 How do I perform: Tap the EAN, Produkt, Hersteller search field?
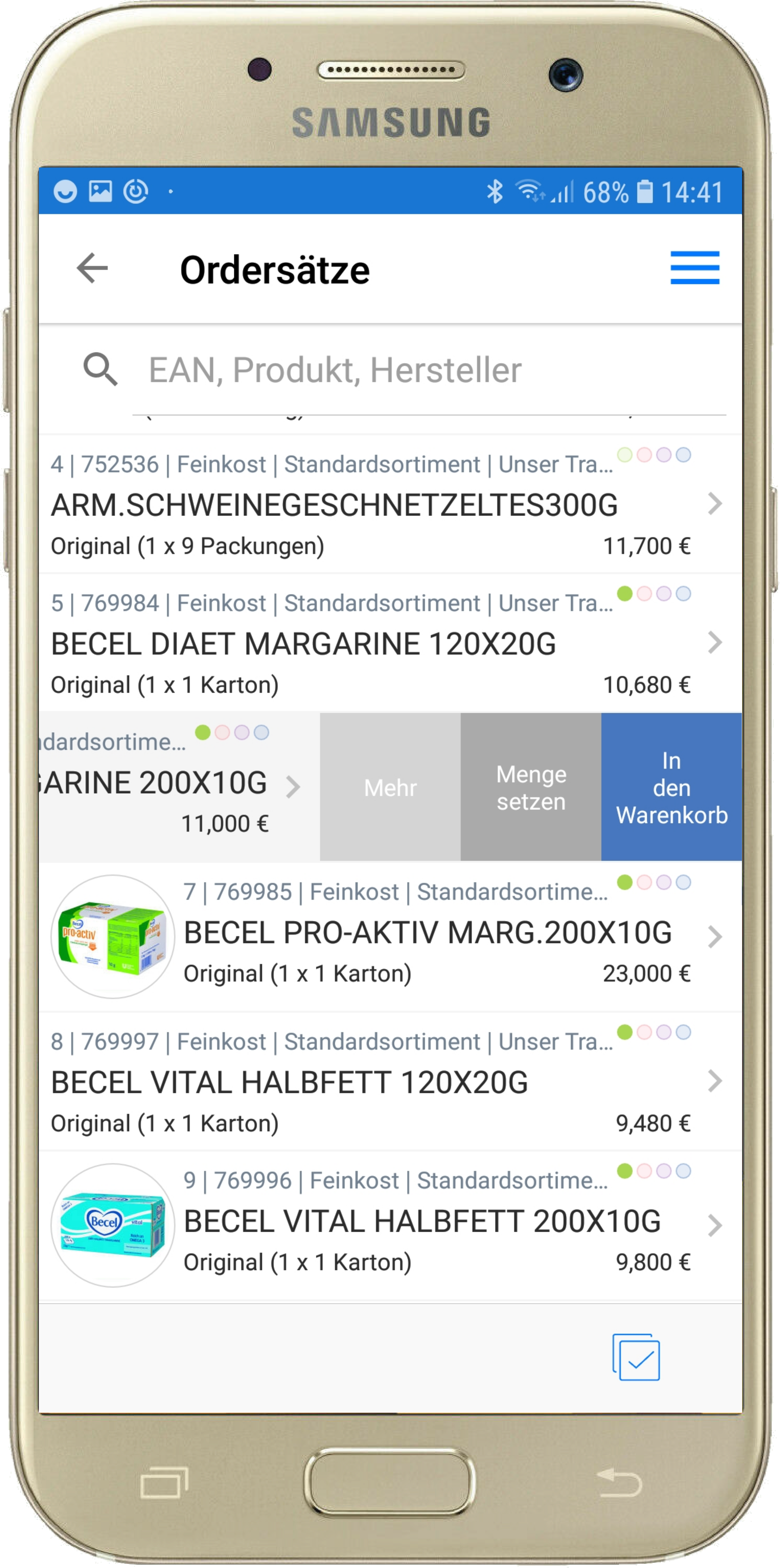pos(426,370)
